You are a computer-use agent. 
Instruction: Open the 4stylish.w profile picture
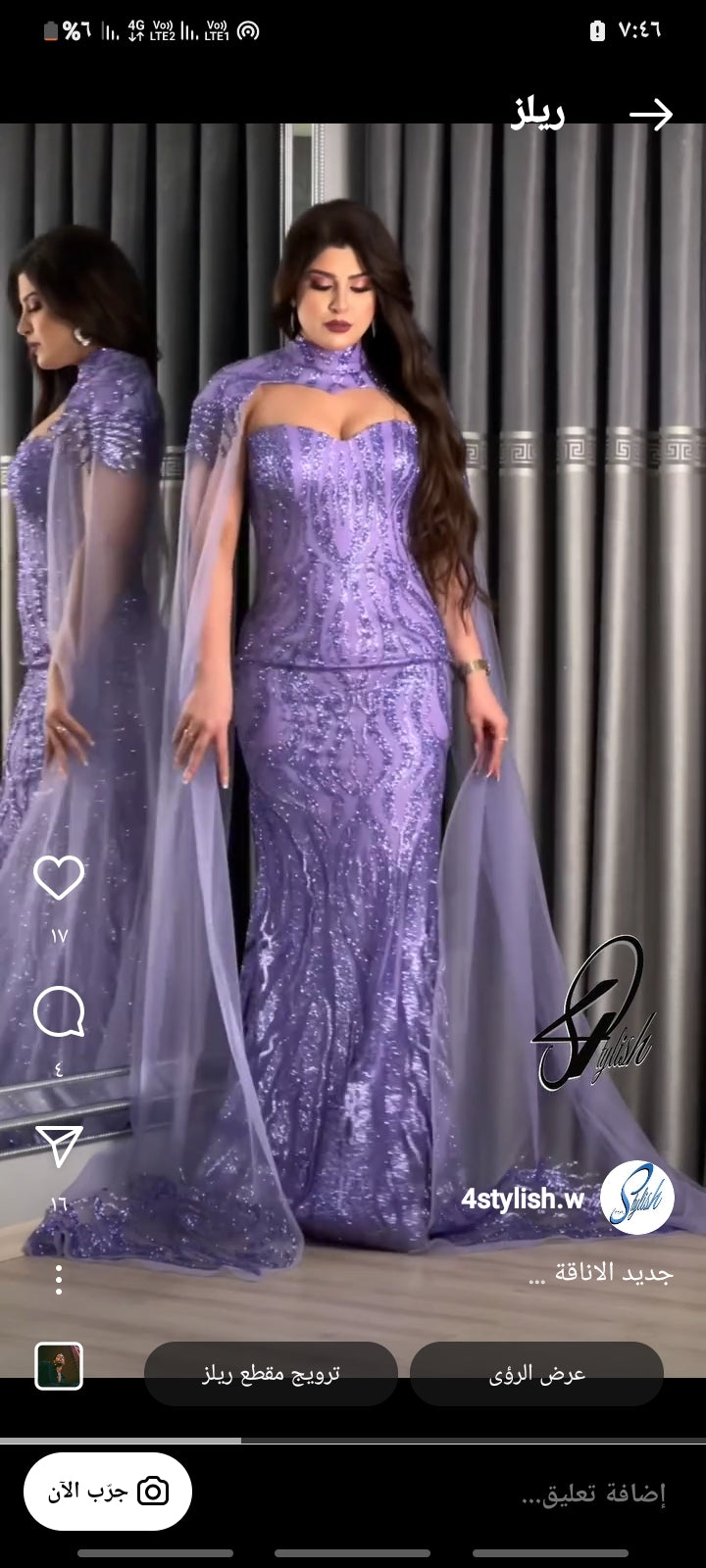636,1198
